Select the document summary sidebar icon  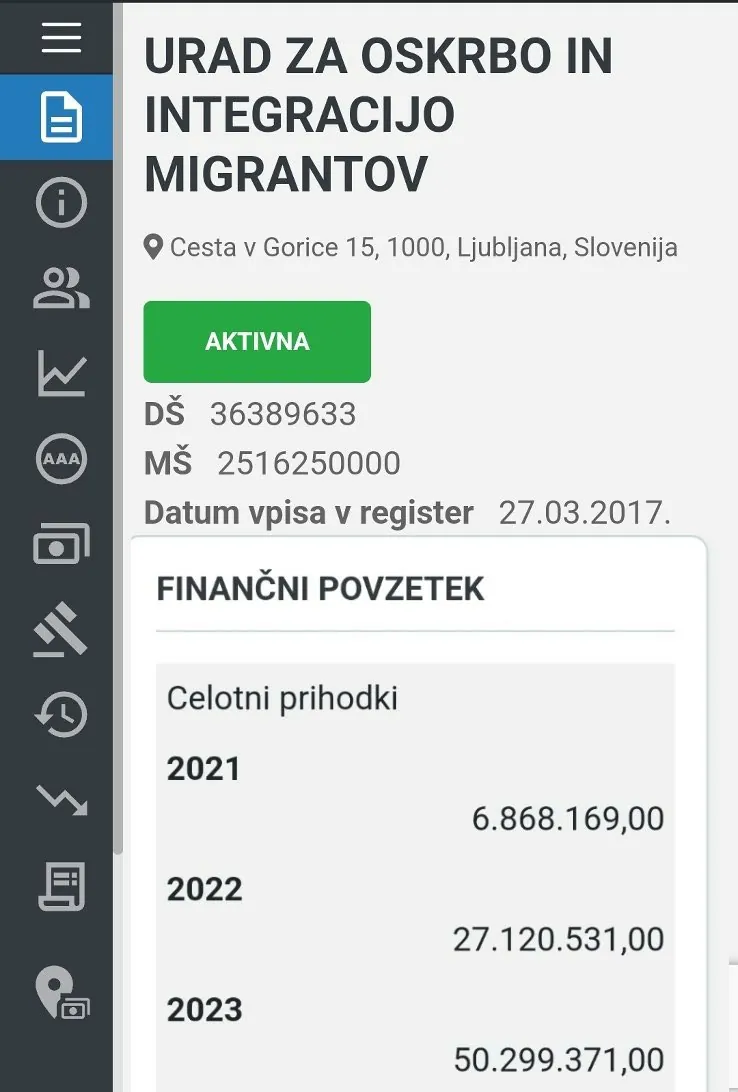(x=61, y=118)
